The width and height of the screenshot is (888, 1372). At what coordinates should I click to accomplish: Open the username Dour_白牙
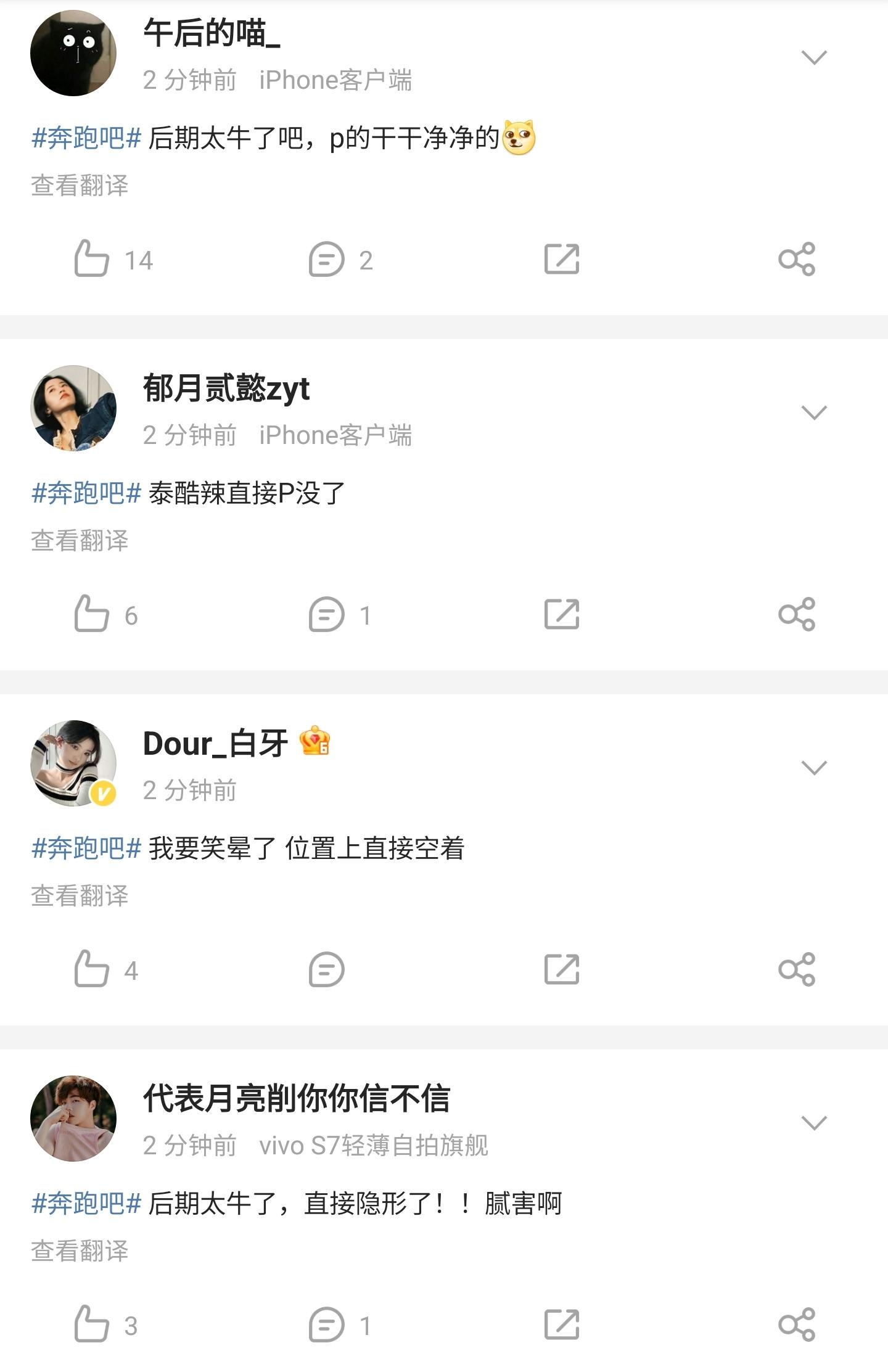(215, 744)
